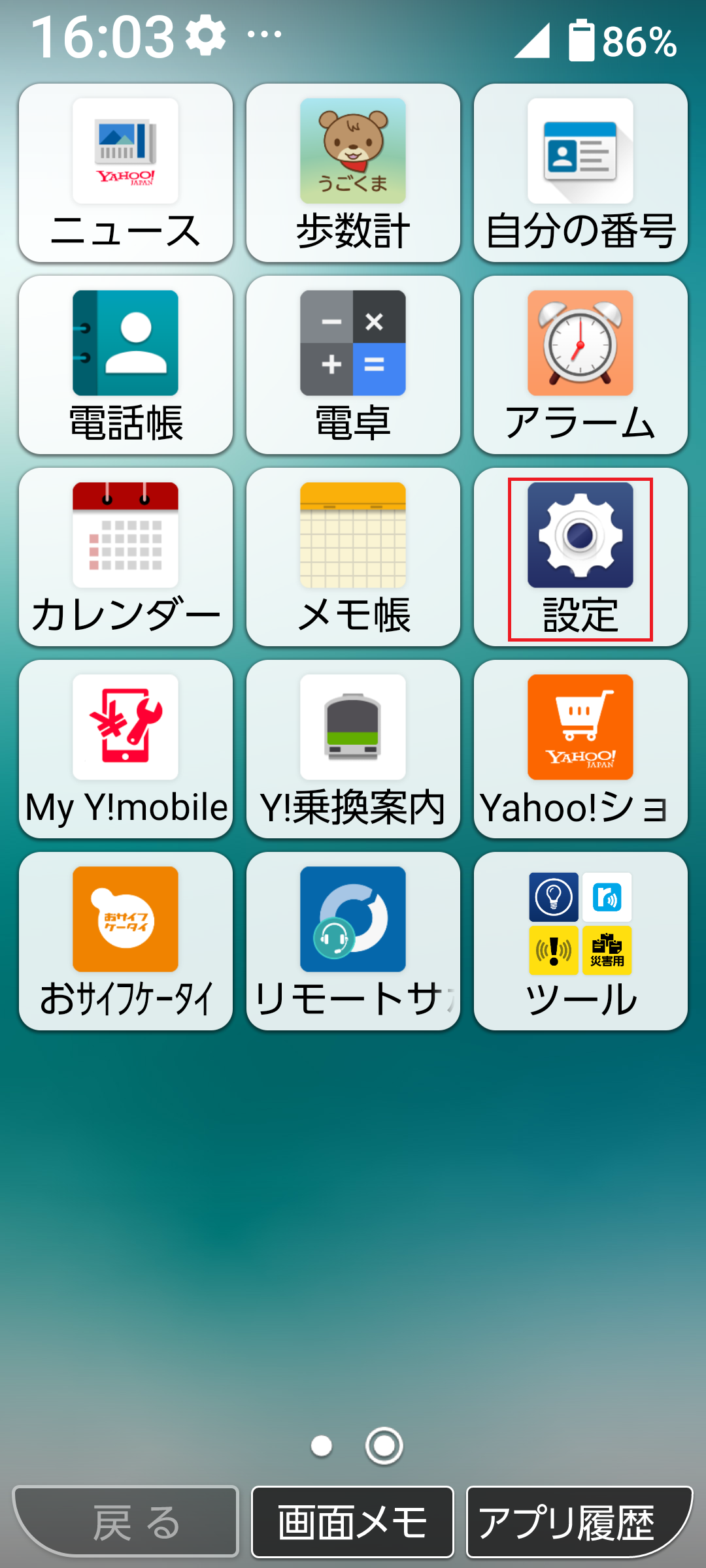Open the カレンダー calendar app
Image resolution: width=706 pixels, height=1568 pixels.
[x=126, y=557]
